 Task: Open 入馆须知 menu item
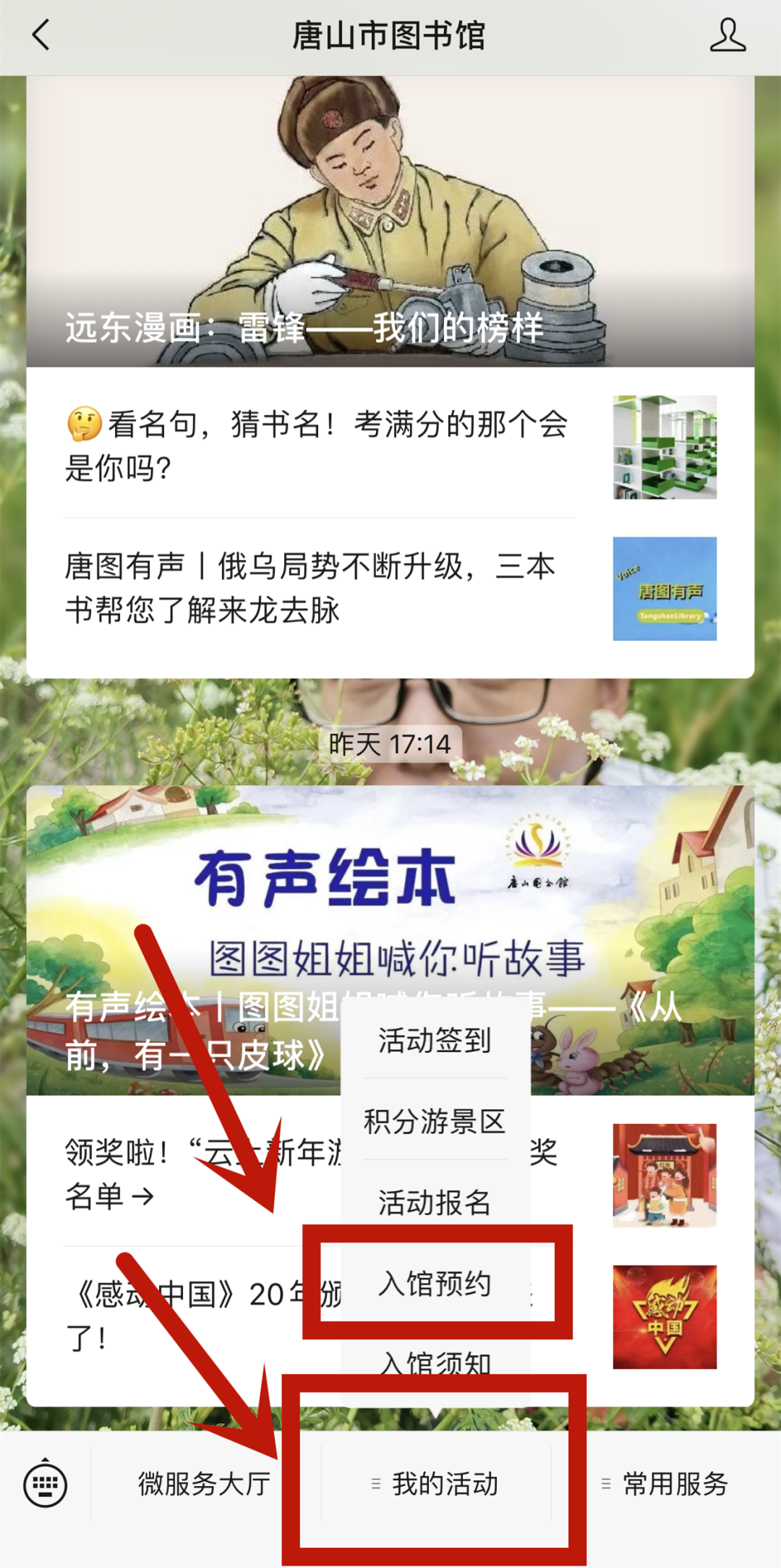[x=435, y=1364]
